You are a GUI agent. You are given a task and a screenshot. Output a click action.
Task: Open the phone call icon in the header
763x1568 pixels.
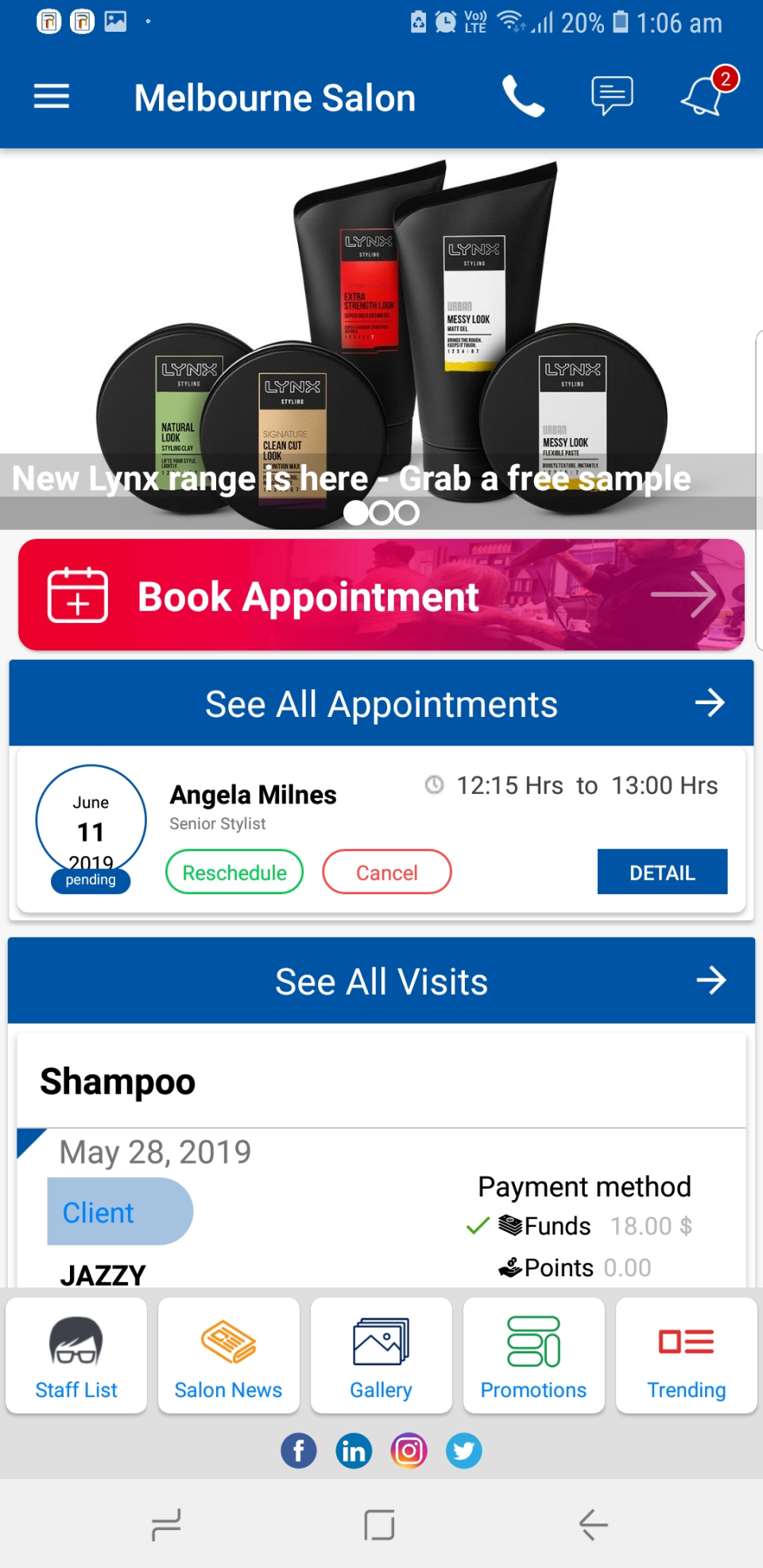(523, 96)
